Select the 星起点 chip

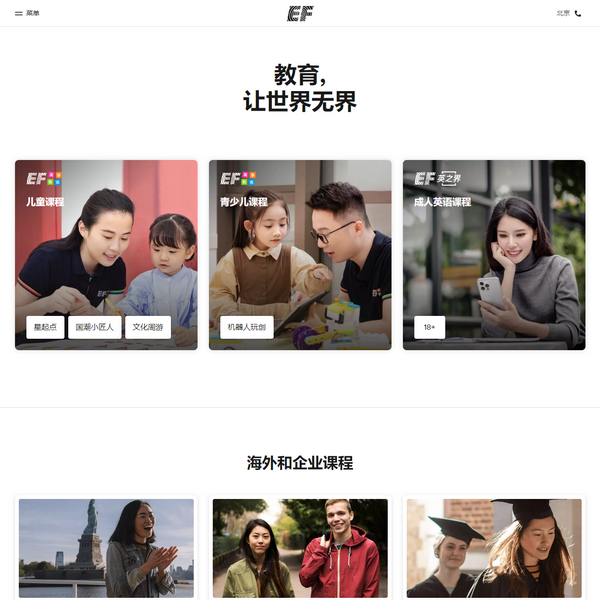(x=46, y=327)
